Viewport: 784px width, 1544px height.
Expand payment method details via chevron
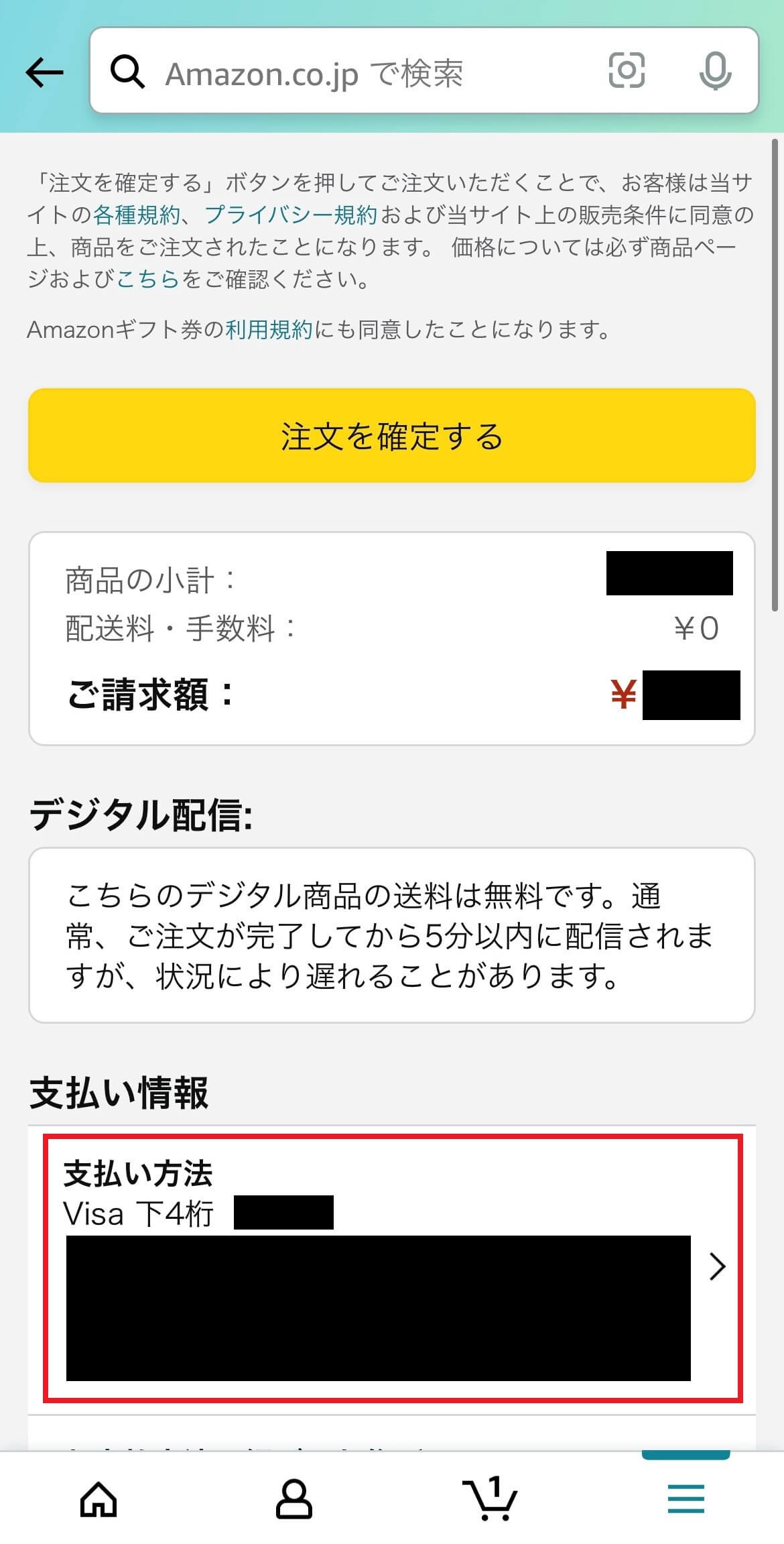[x=718, y=1267]
